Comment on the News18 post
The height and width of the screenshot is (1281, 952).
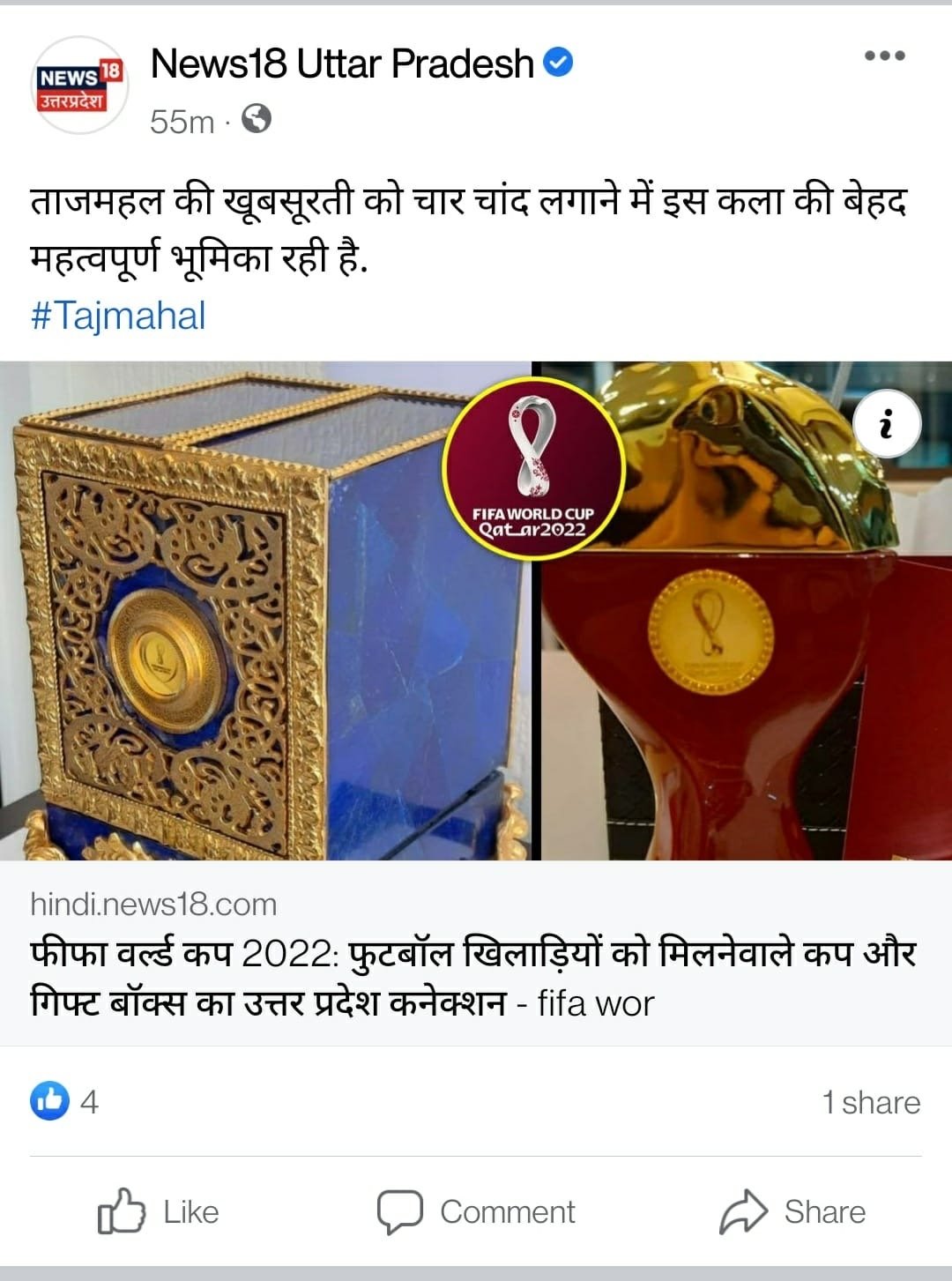(476, 1211)
